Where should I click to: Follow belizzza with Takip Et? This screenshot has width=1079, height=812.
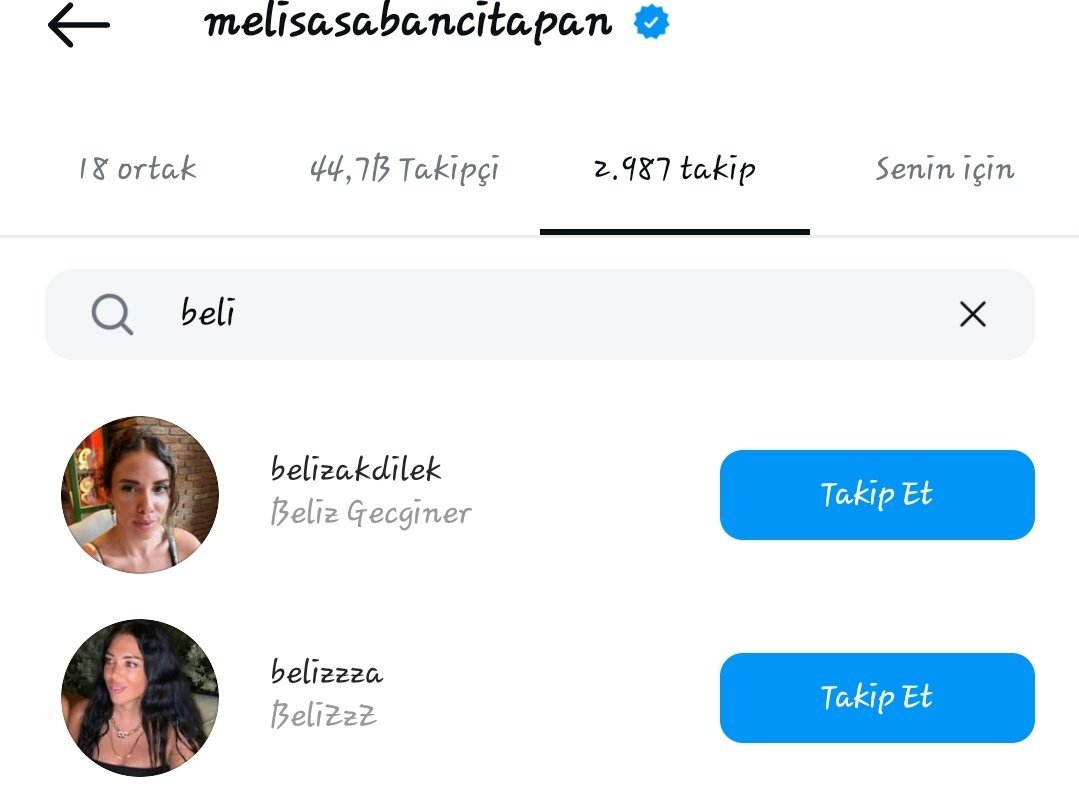pyautogui.click(x=877, y=698)
